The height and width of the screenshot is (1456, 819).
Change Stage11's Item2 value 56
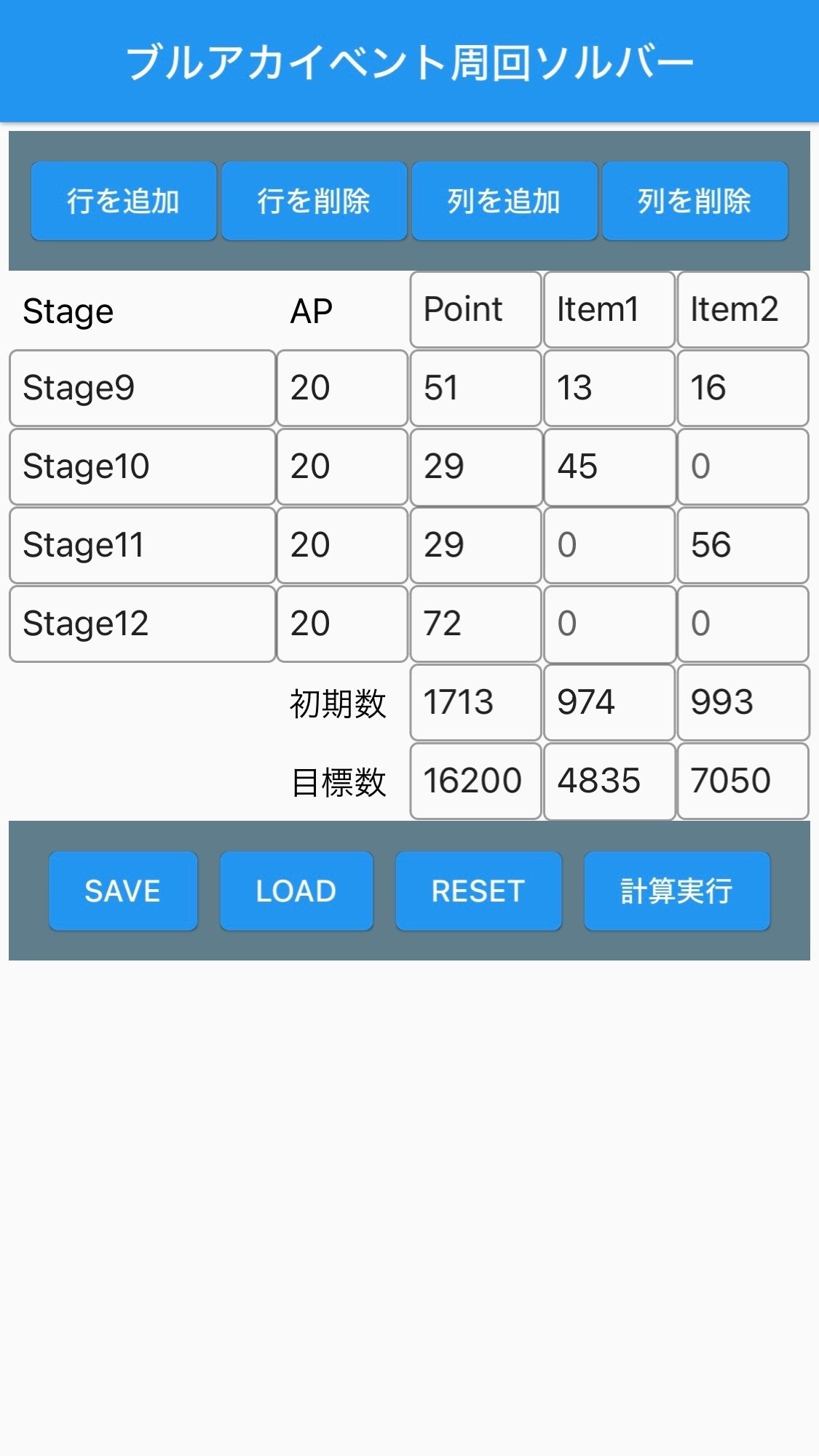pyautogui.click(x=743, y=545)
